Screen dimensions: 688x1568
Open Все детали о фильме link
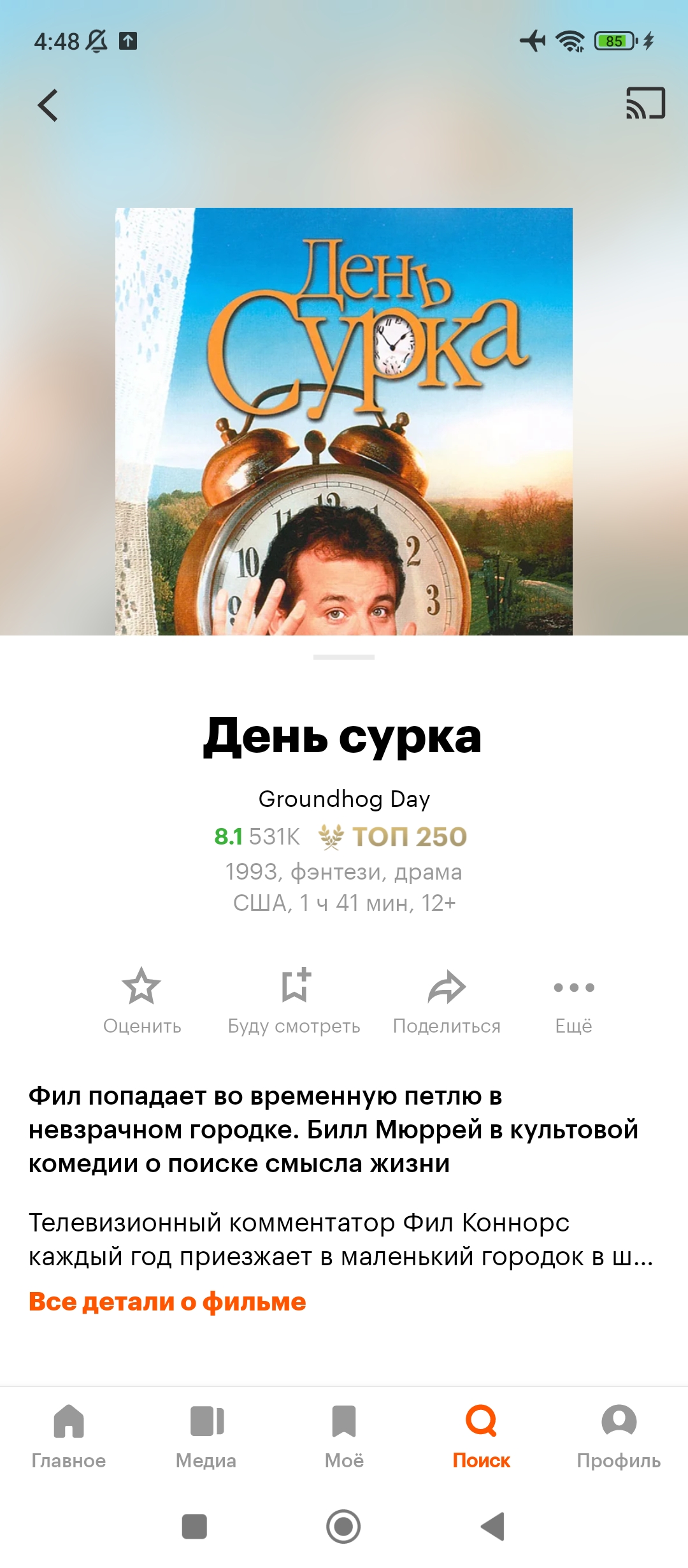[168, 1302]
